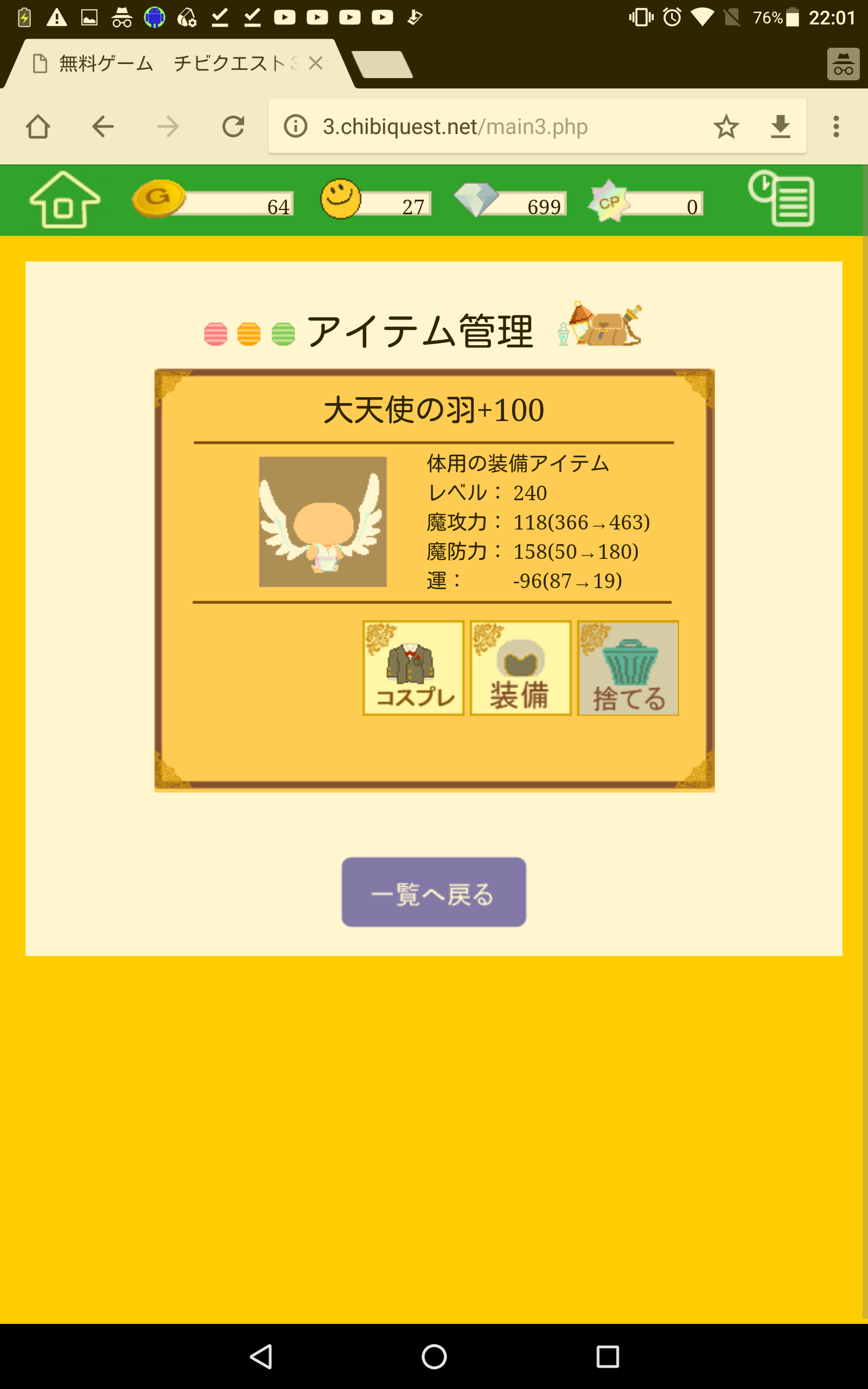Open the game home house icon
This screenshot has width=868, height=1389.
click(65, 200)
